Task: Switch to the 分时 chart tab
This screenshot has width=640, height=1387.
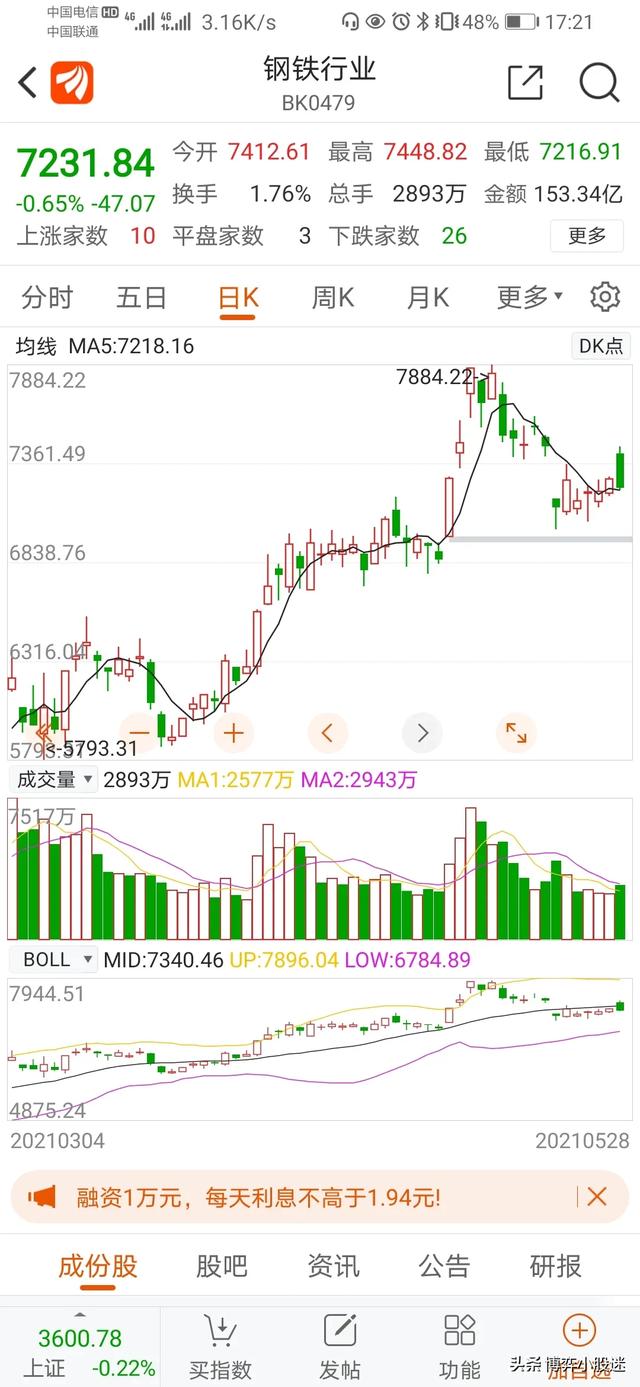Action: coord(47,297)
